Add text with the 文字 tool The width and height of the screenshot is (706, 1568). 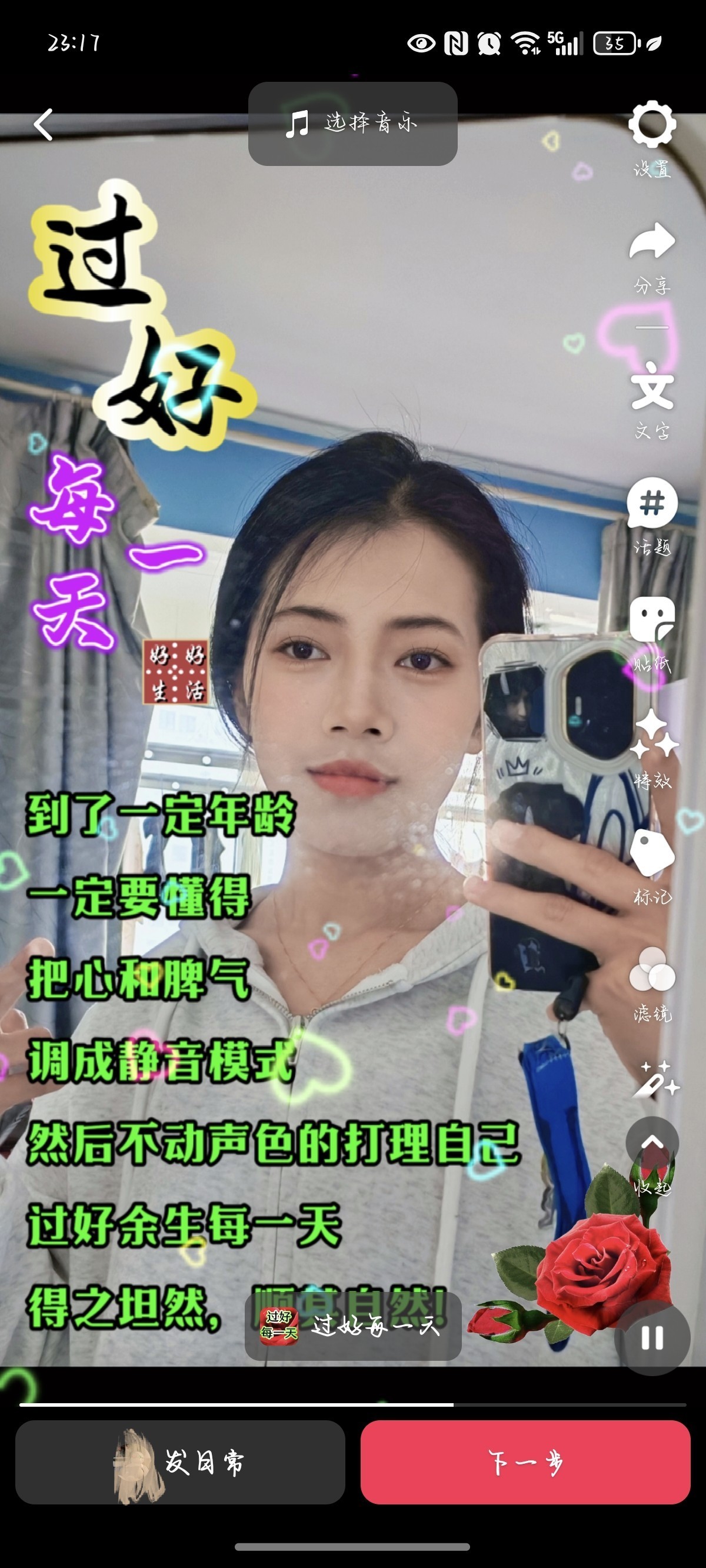pos(652,388)
